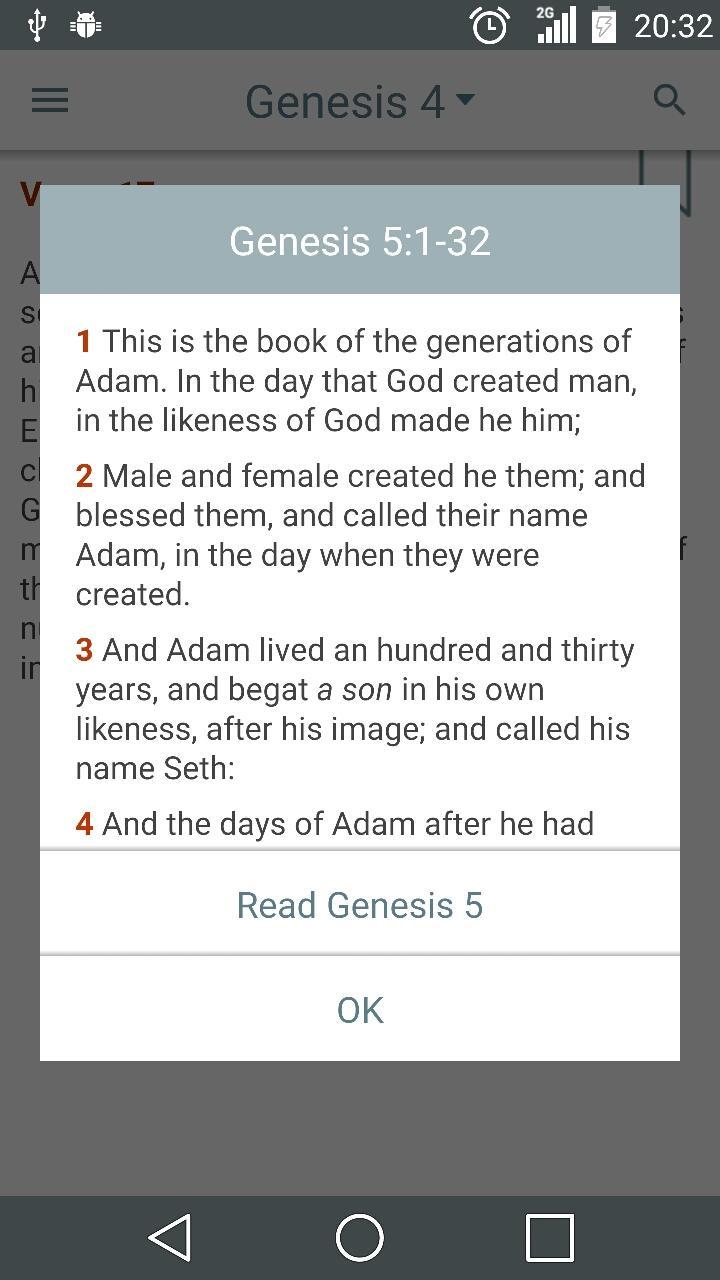Tap the search icon
Image resolution: width=720 pixels, height=1280 pixels.
point(667,100)
